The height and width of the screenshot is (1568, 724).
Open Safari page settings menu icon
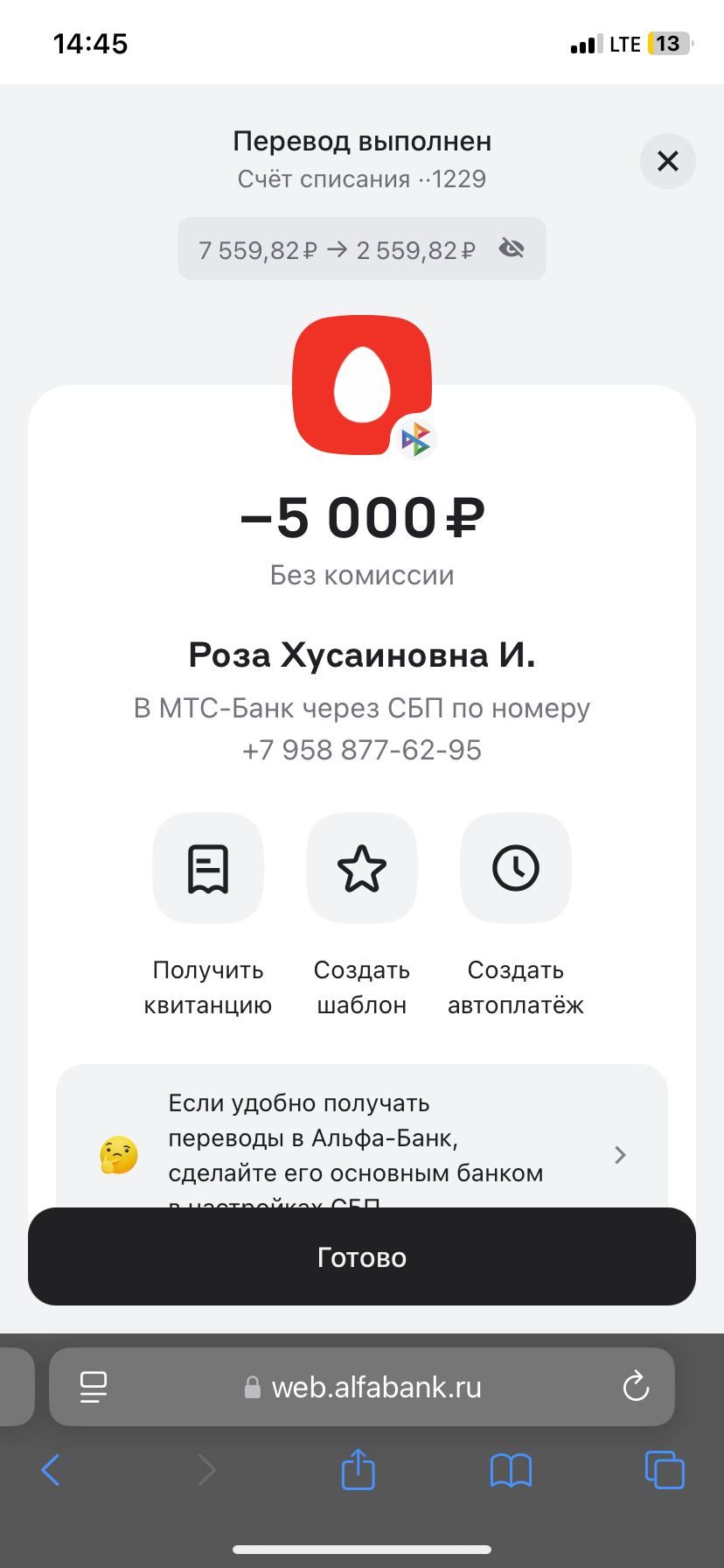(x=93, y=1387)
